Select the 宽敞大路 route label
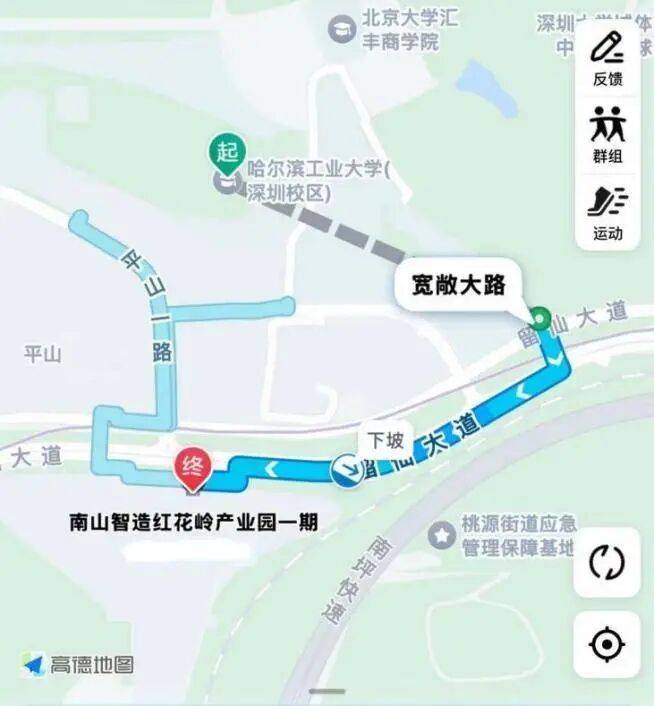The height and width of the screenshot is (706, 654). (459, 285)
